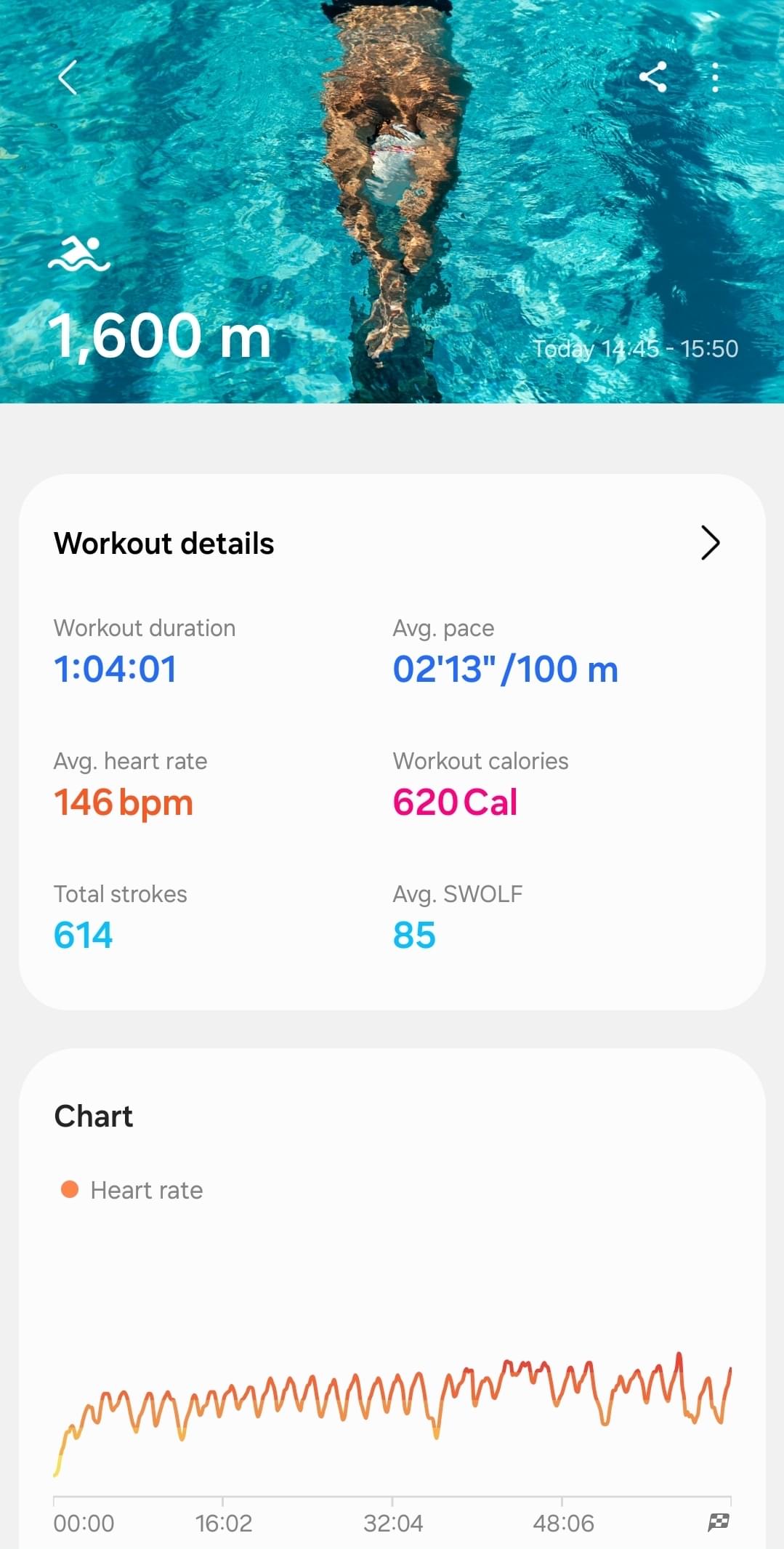Go back using the top-left arrow
This screenshot has height=1549, width=784.
(x=68, y=78)
